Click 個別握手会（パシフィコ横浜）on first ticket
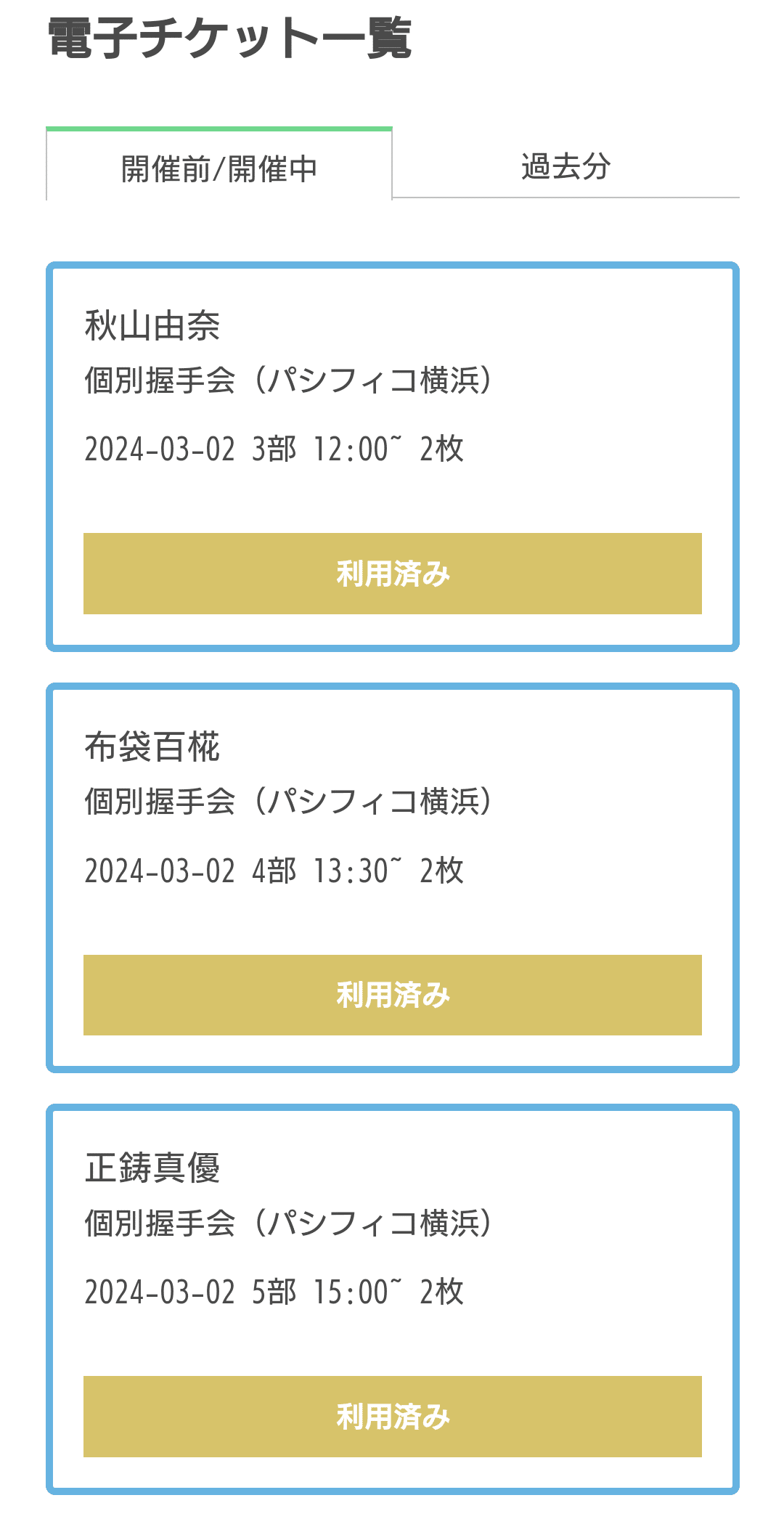 [x=289, y=379]
